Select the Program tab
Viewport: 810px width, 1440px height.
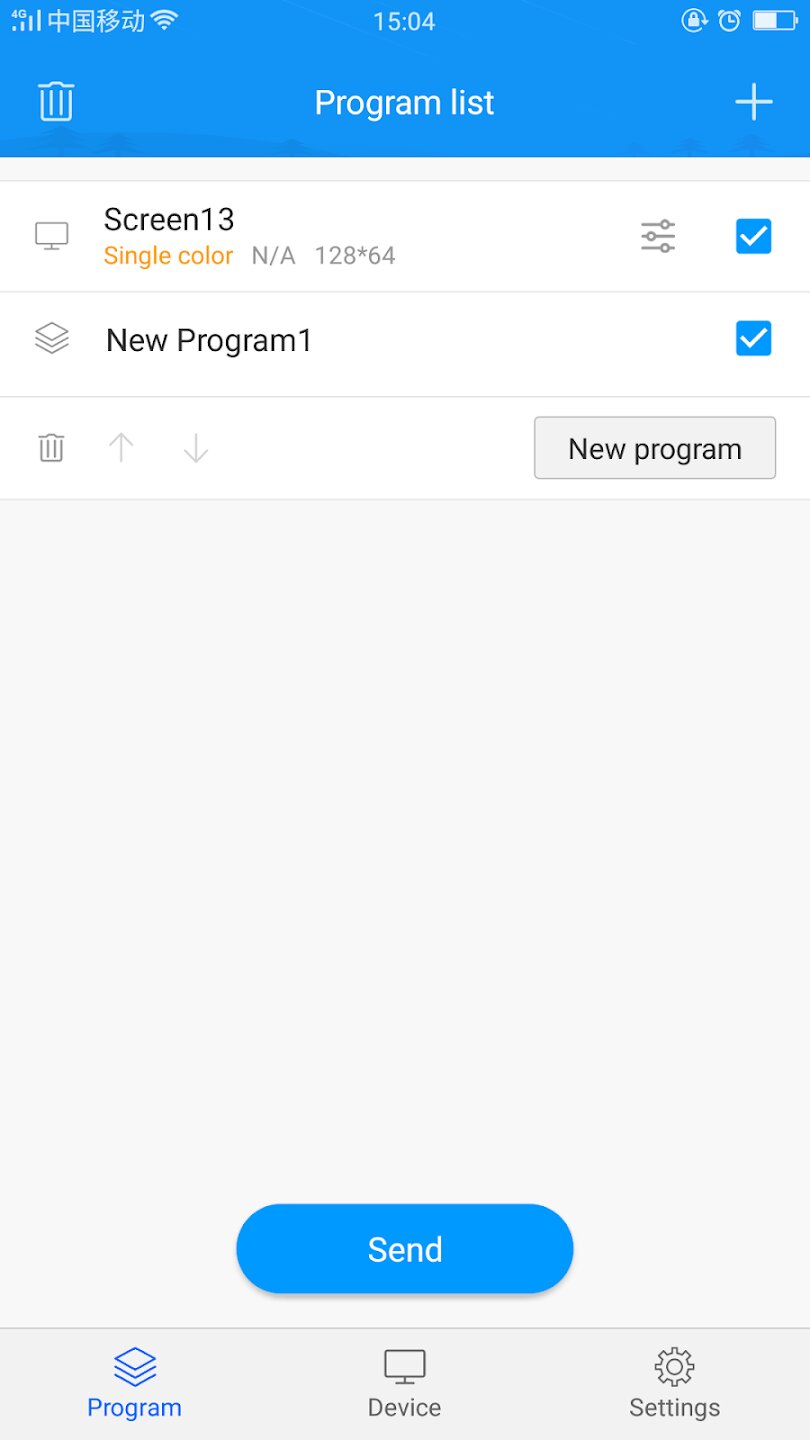click(x=135, y=1384)
